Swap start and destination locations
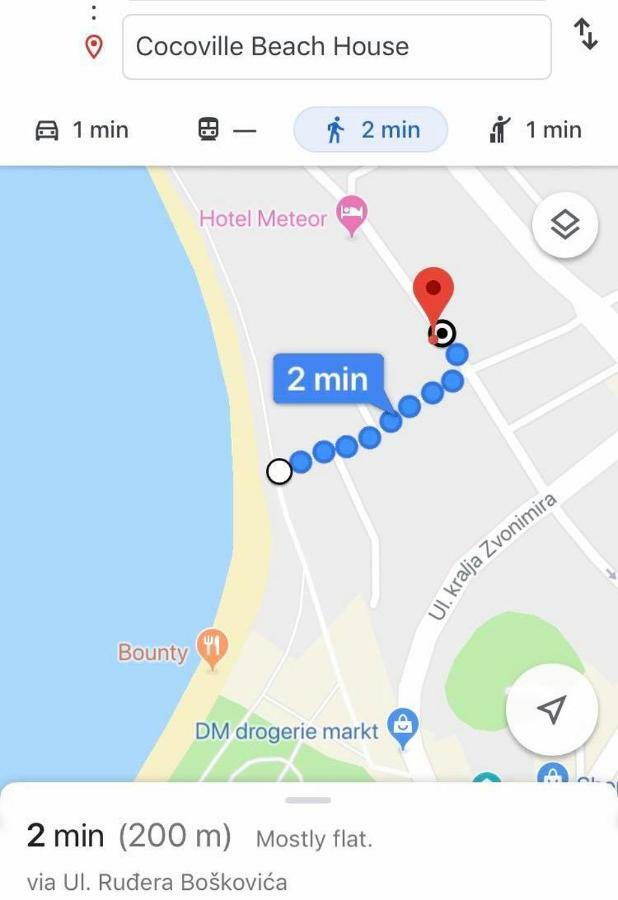Viewport: 618px width, 900px height. point(586,35)
